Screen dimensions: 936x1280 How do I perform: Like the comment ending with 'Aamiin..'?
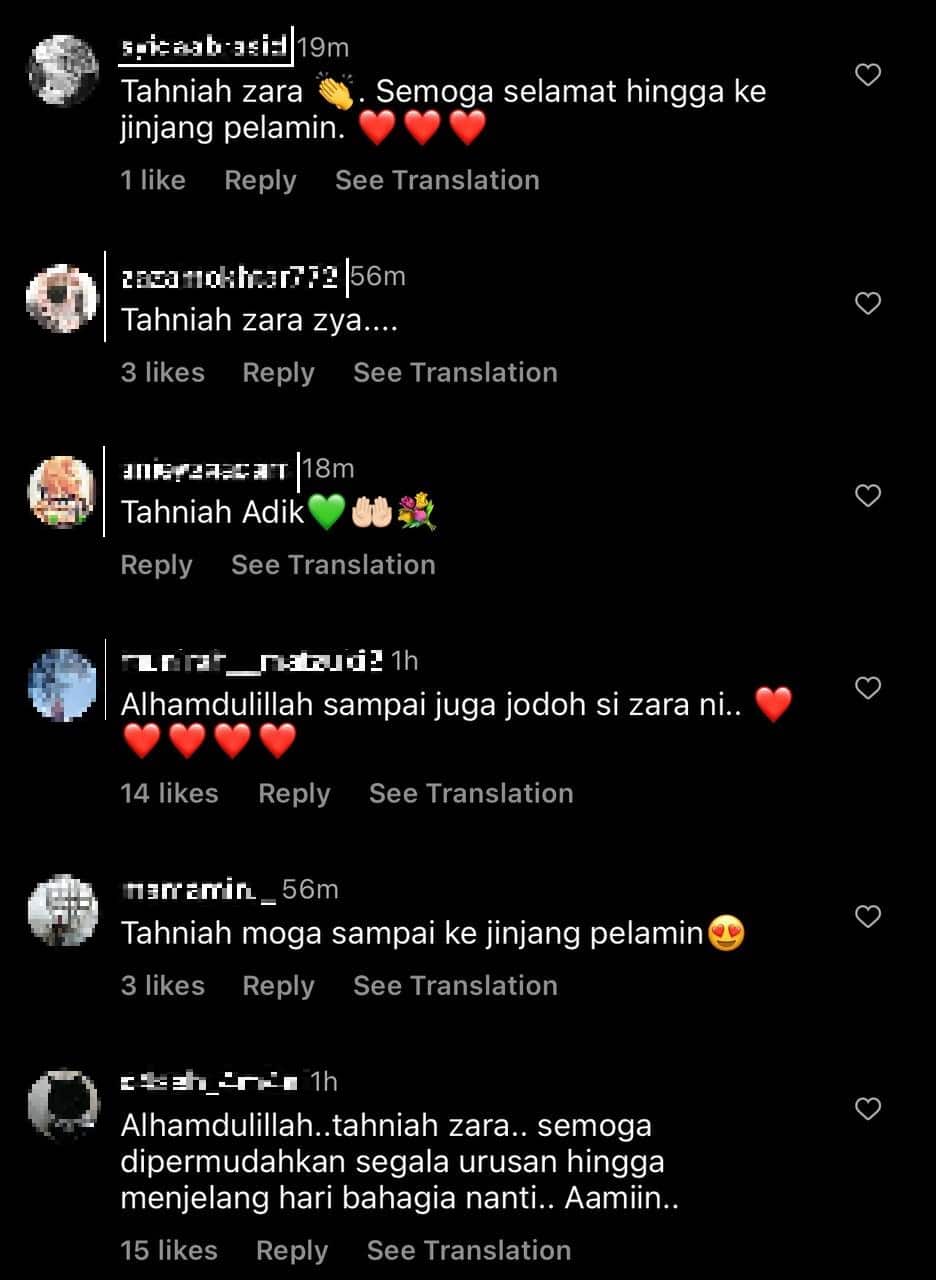[x=868, y=1108]
